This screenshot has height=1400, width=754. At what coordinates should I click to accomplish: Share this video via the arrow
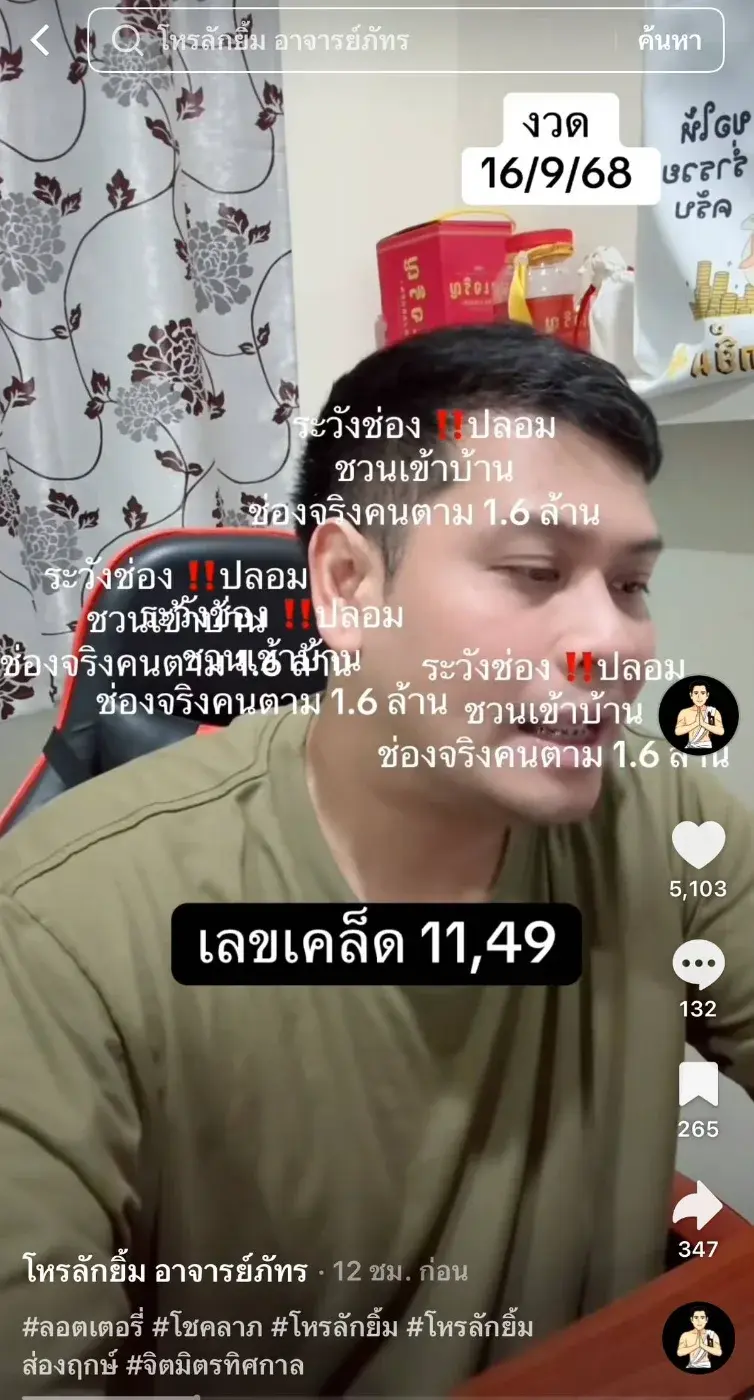698,1206
